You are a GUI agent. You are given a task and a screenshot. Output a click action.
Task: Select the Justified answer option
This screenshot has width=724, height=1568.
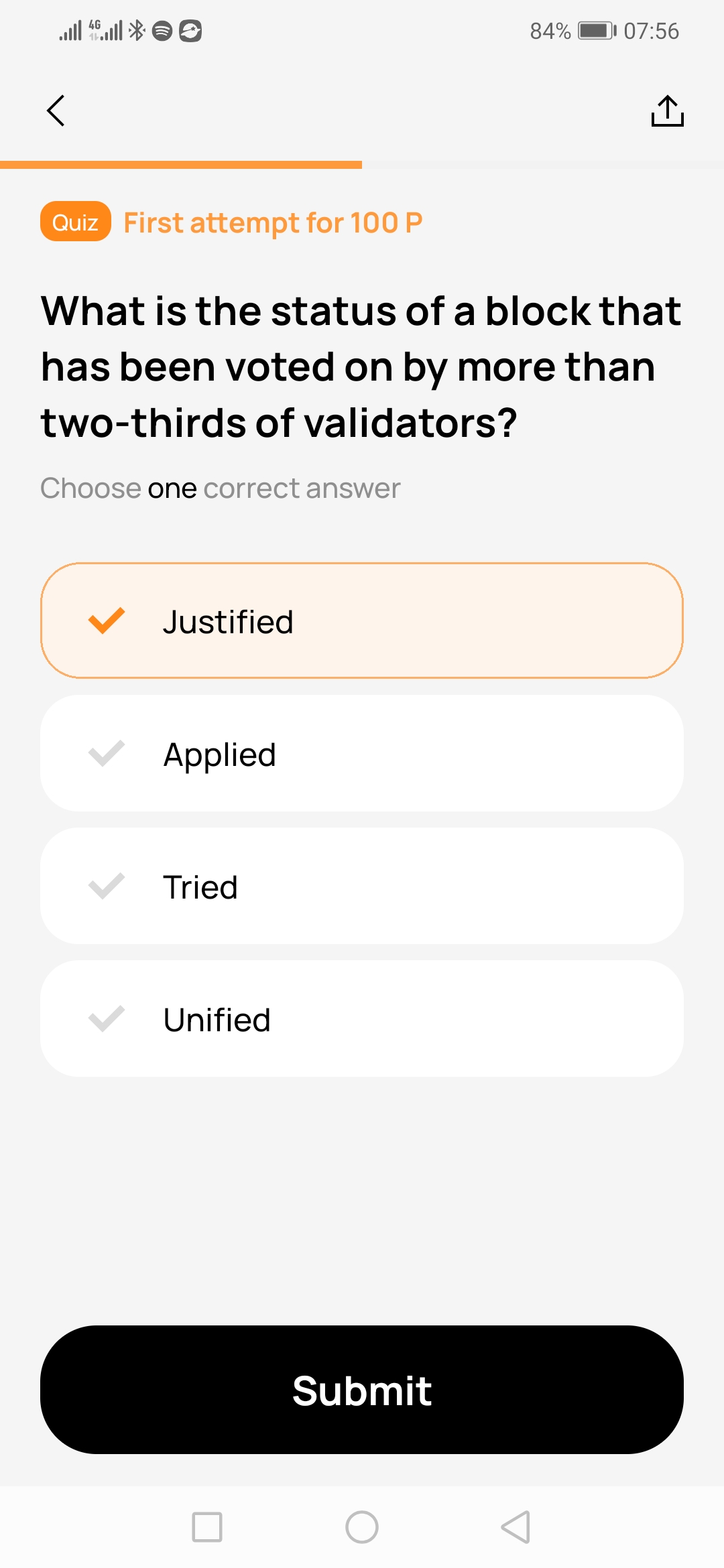pyautogui.click(x=362, y=620)
